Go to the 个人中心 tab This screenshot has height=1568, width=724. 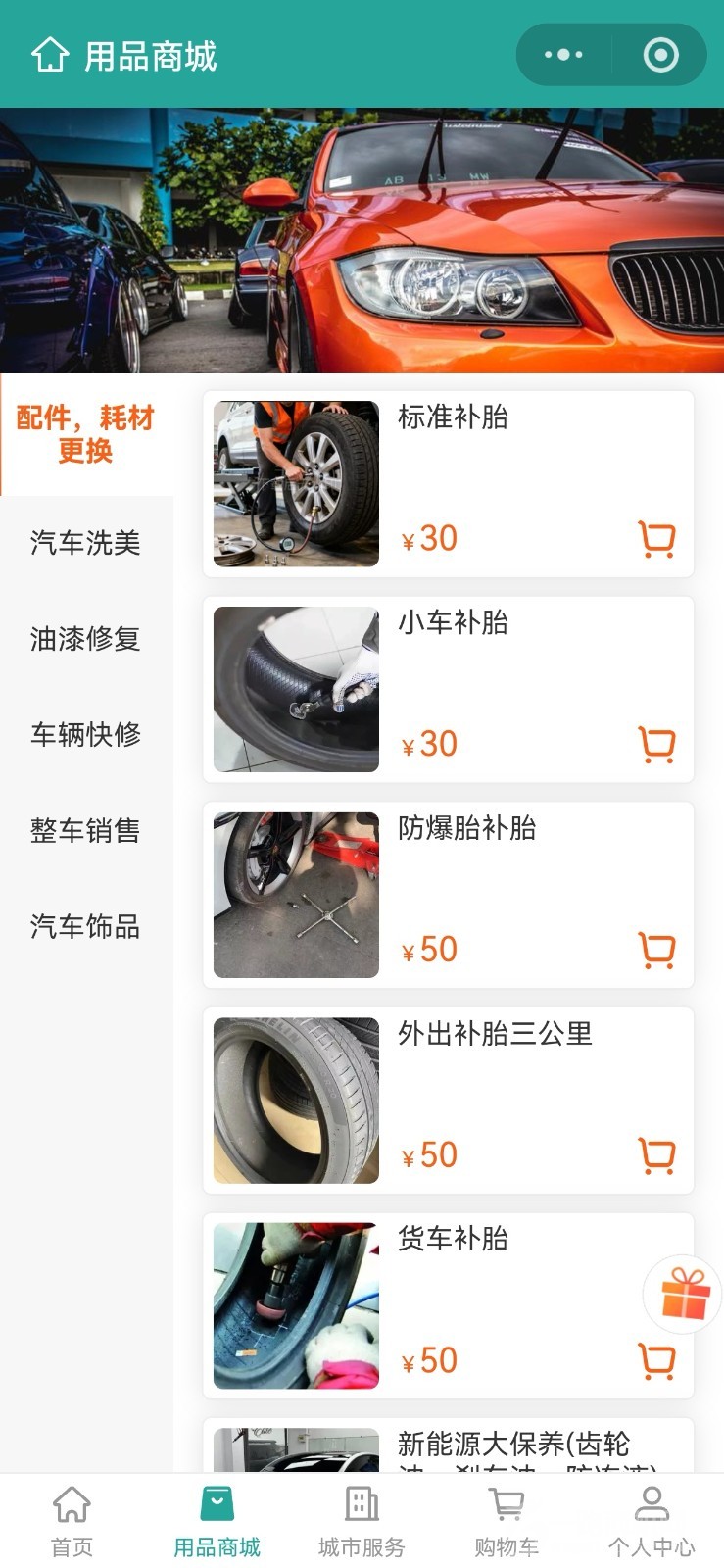click(652, 1520)
